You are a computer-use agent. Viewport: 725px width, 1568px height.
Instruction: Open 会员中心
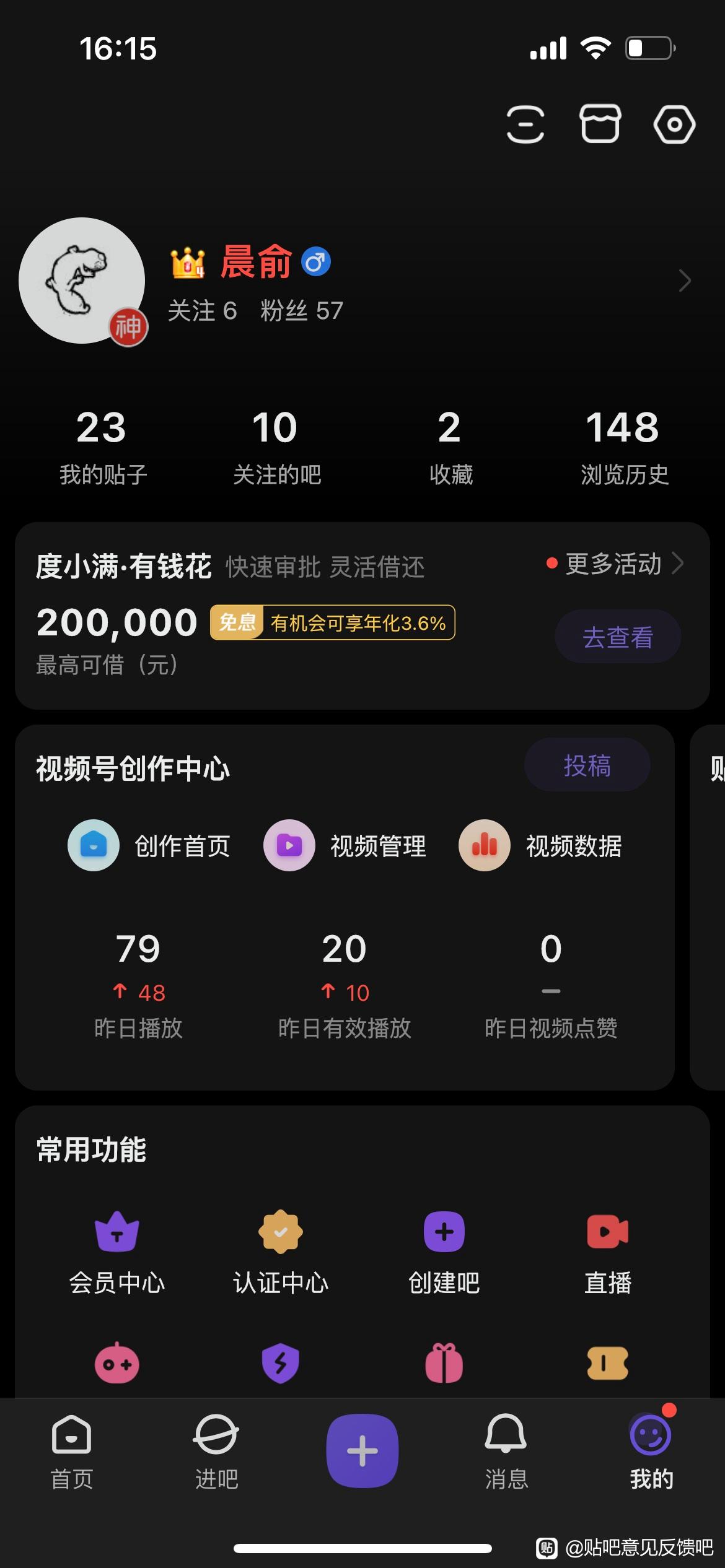click(x=116, y=1251)
